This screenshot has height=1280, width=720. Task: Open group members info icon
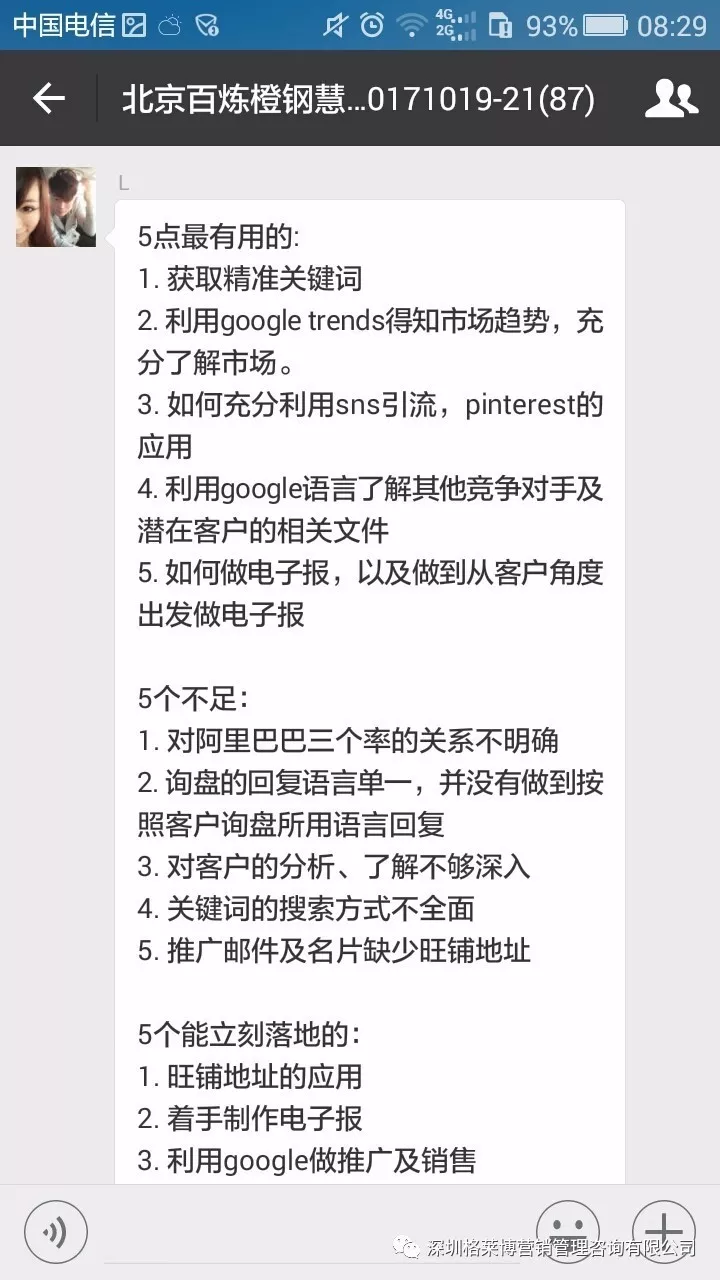pos(671,98)
